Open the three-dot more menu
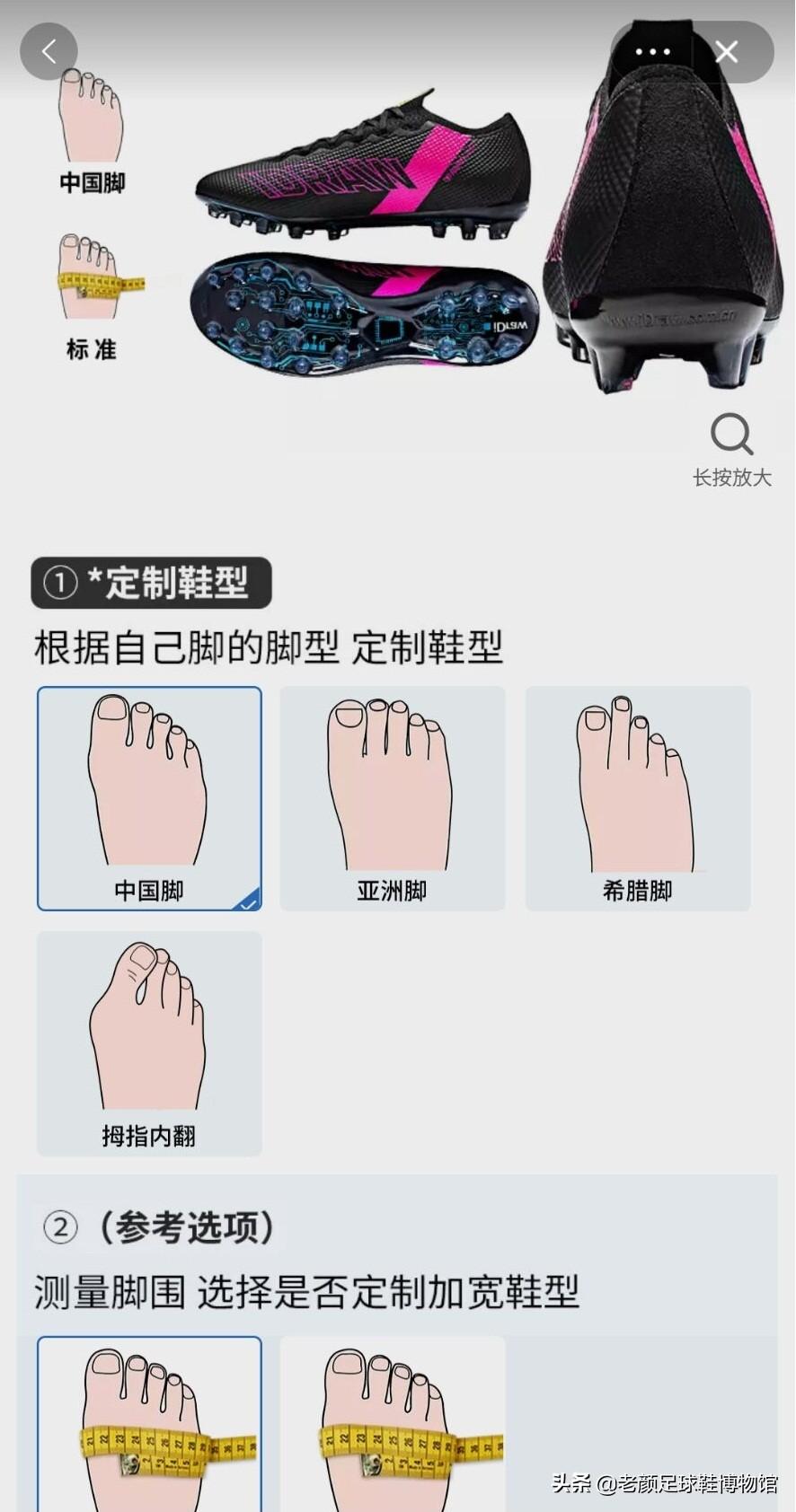The image size is (796, 1512). pos(652,52)
